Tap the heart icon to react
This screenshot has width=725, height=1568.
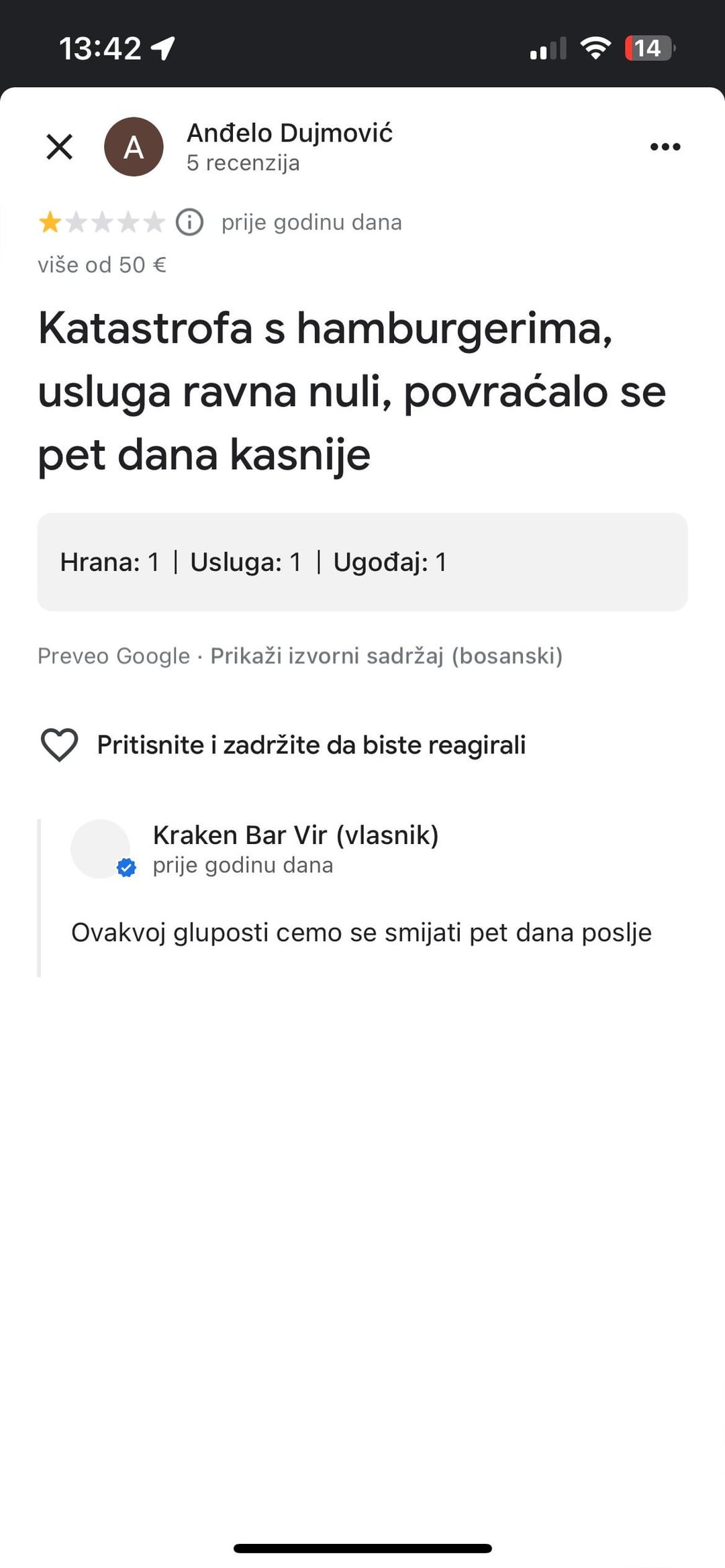pyautogui.click(x=60, y=745)
